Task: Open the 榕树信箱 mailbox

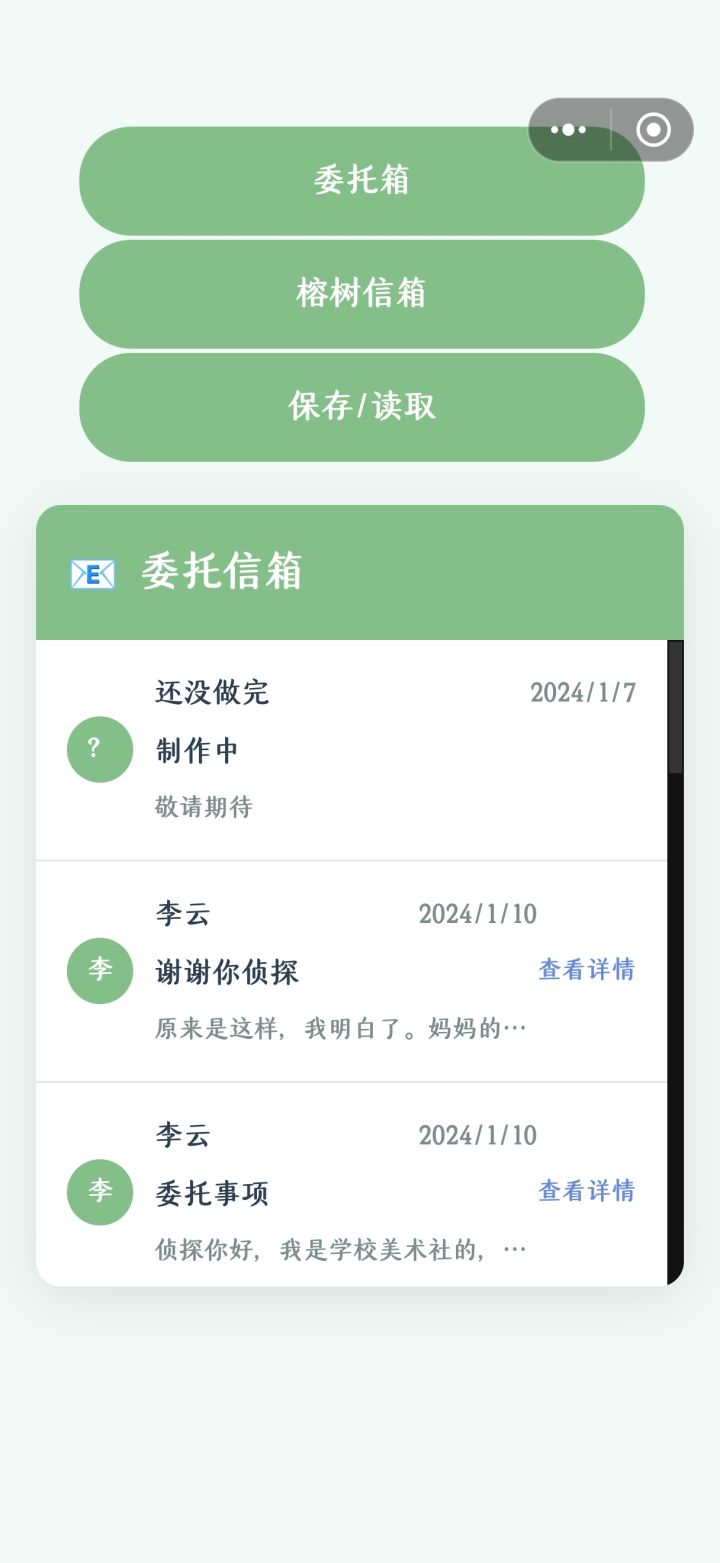Action: (361, 294)
